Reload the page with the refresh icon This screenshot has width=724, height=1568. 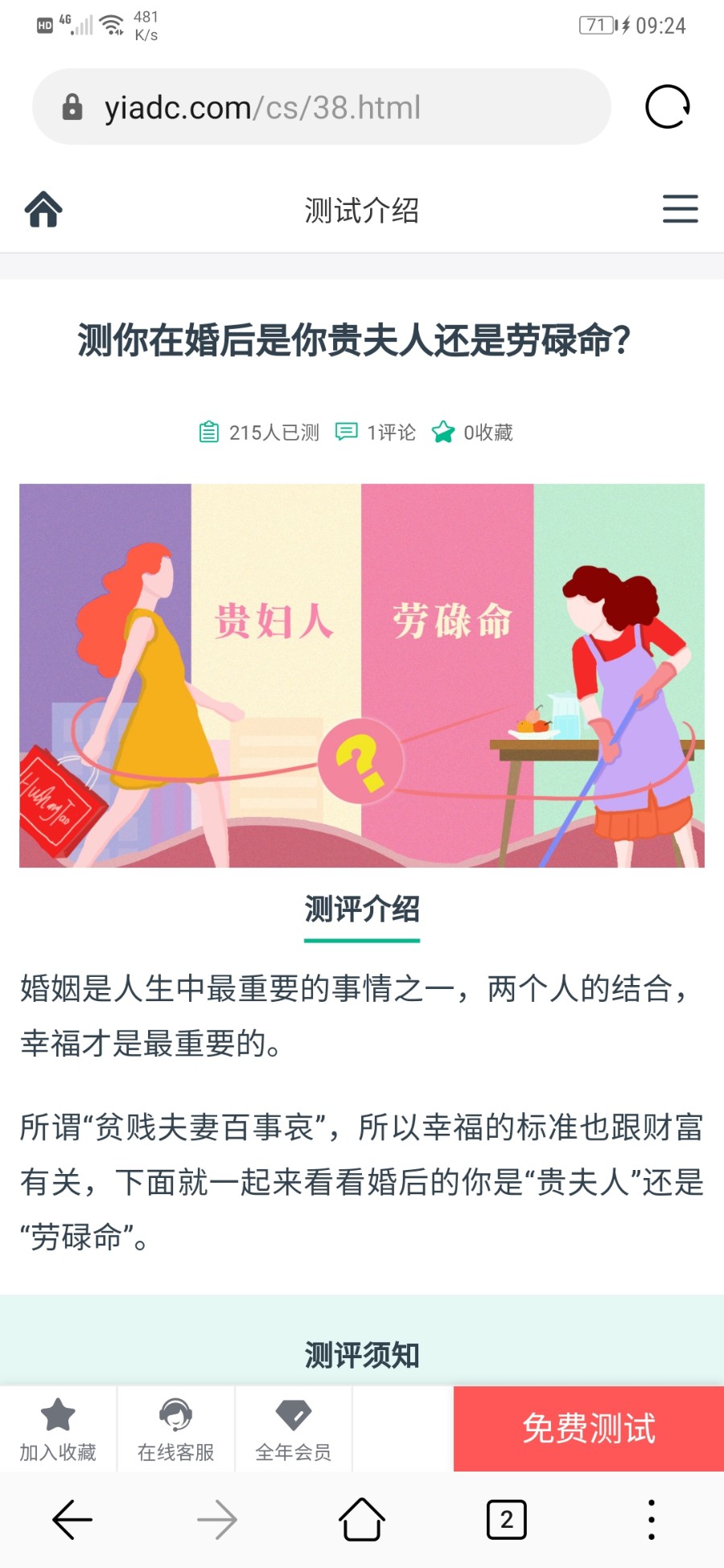click(668, 107)
